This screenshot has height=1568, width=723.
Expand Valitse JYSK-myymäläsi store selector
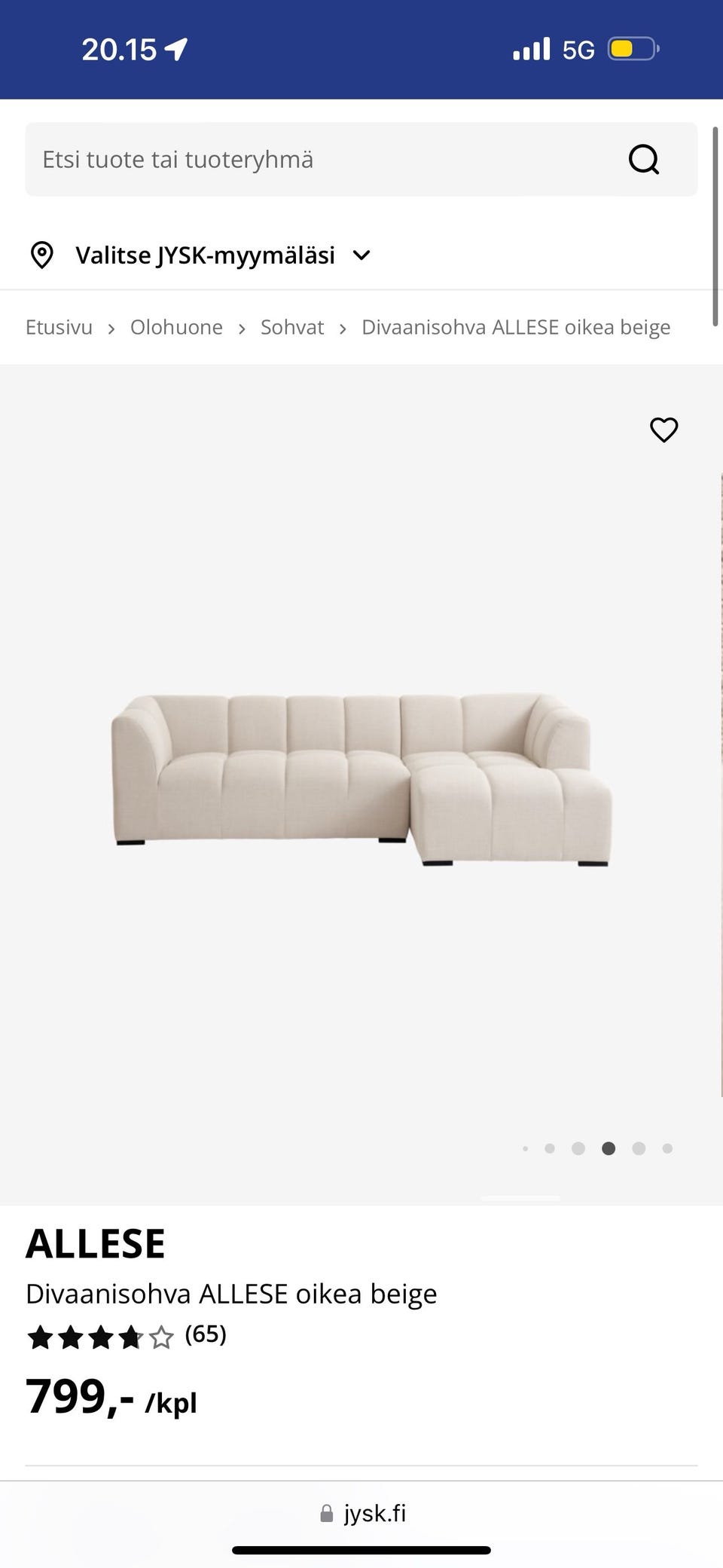click(x=203, y=255)
